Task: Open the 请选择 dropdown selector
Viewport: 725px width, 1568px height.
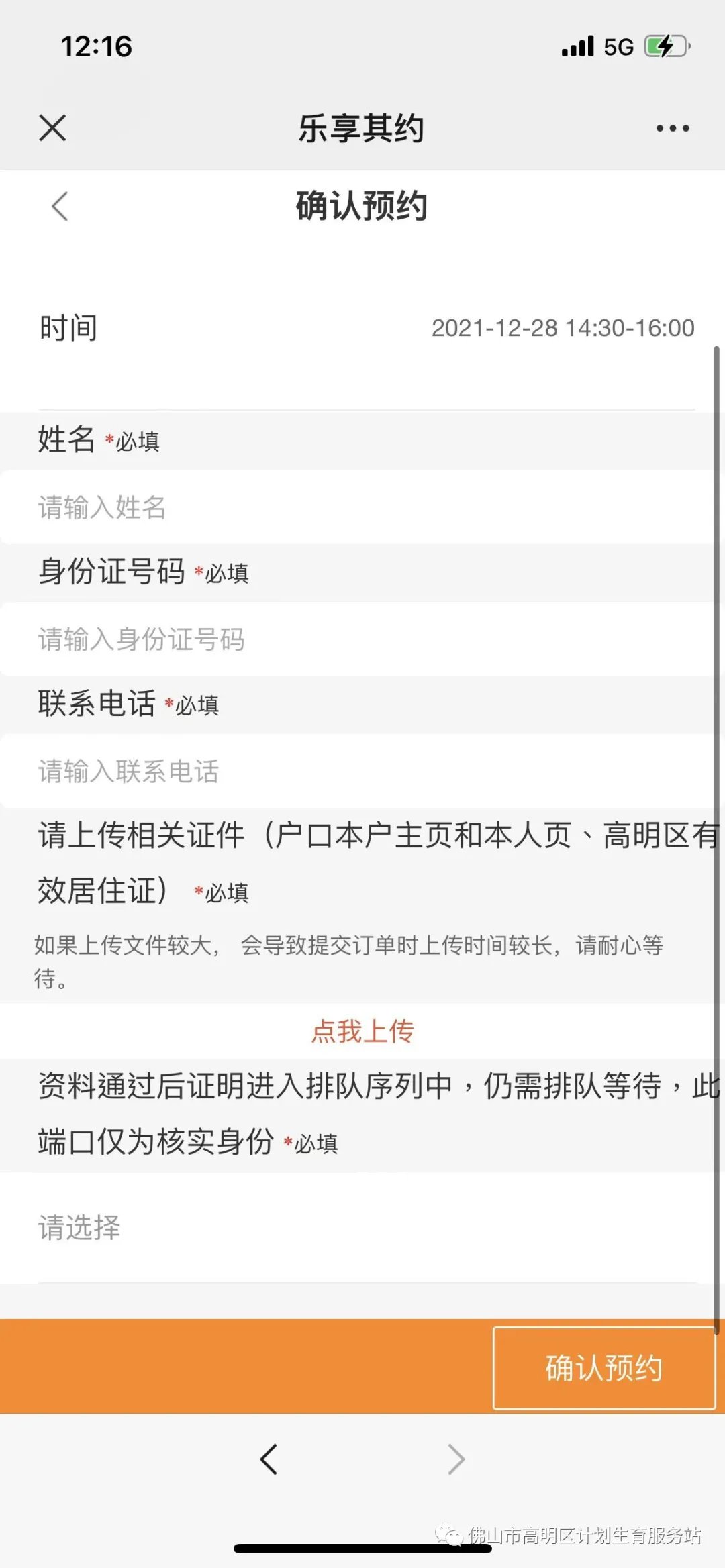Action: [x=356, y=1228]
